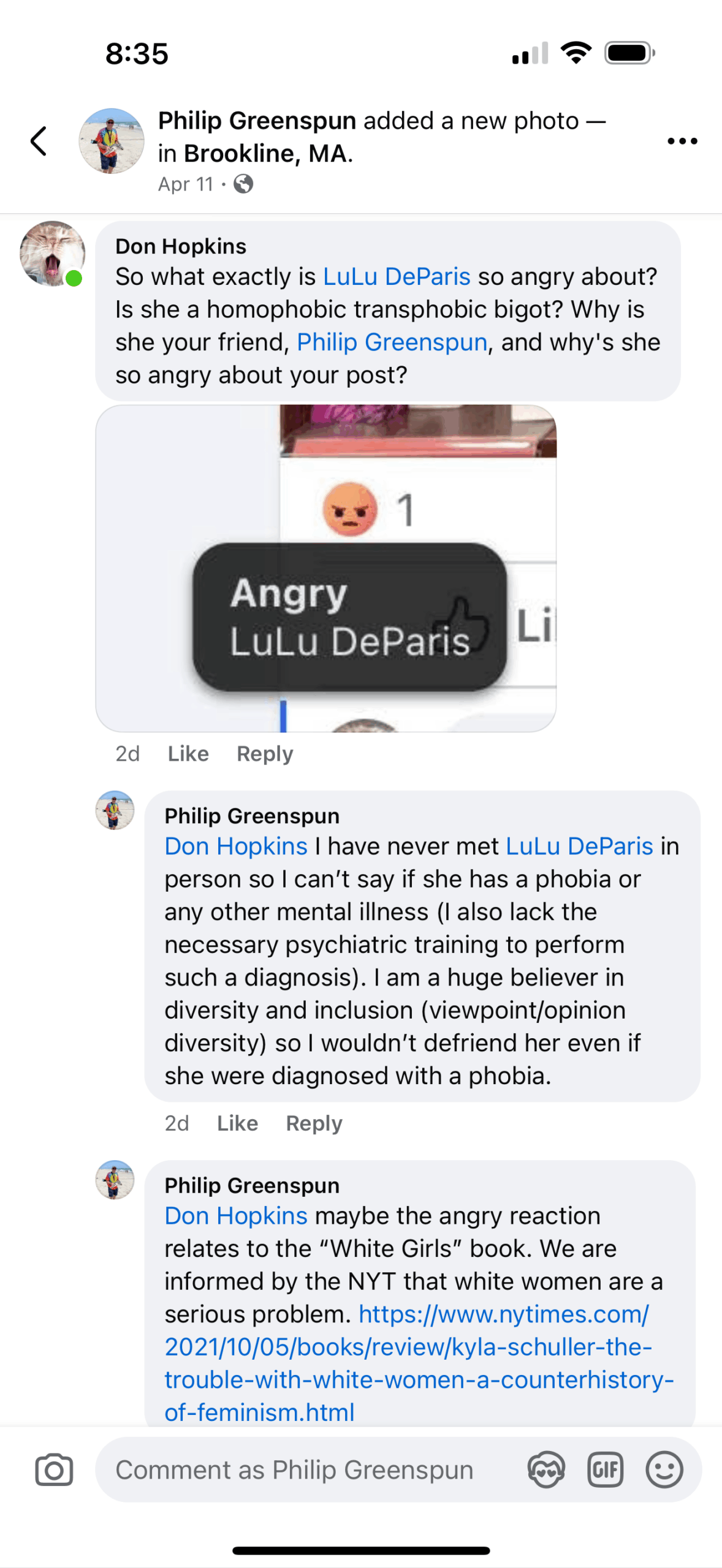Reply to Don Hopkins' comment

click(x=265, y=753)
